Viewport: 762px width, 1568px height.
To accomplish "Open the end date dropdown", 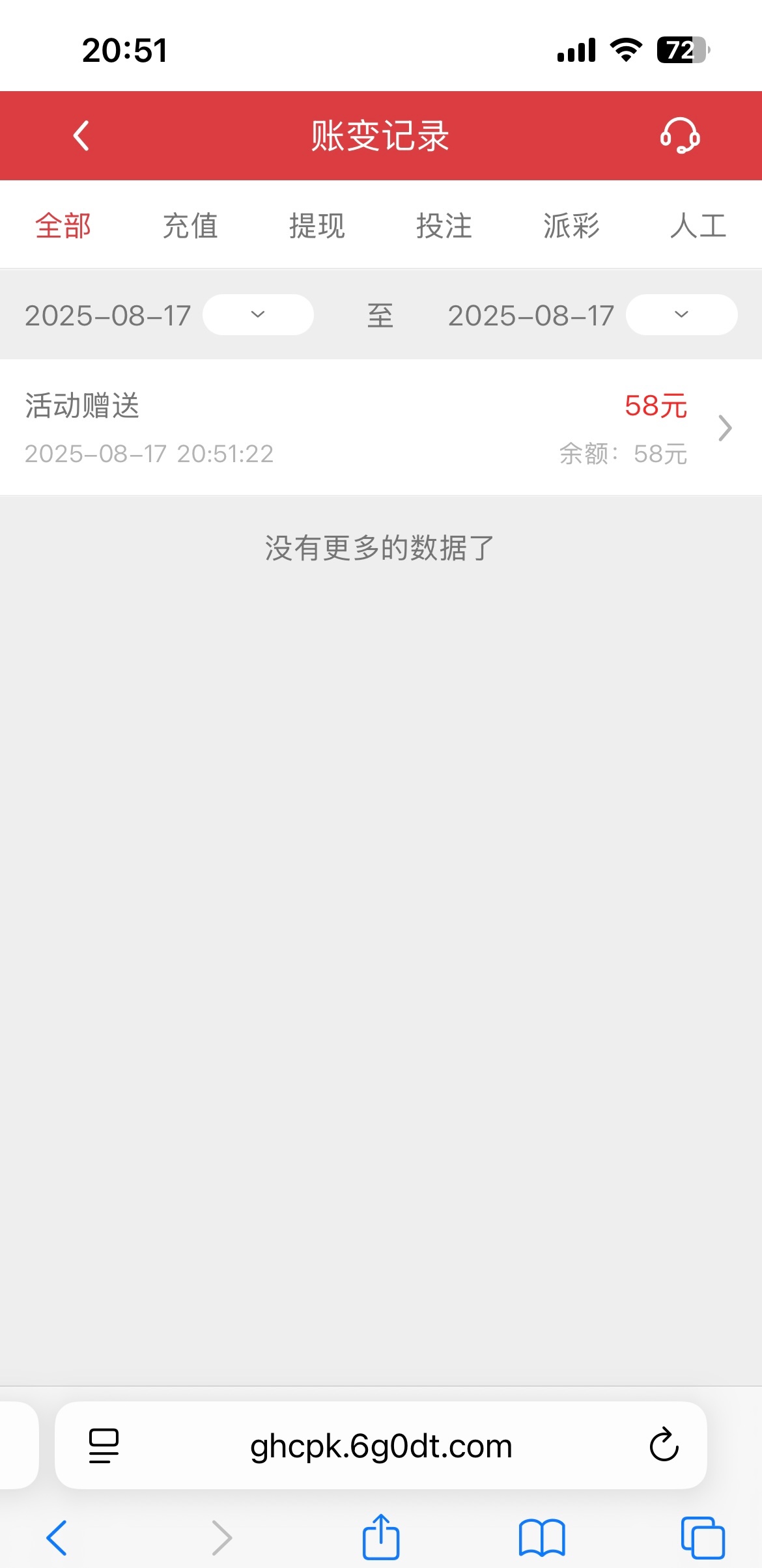I will pyautogui.click(x=680, y=315).
